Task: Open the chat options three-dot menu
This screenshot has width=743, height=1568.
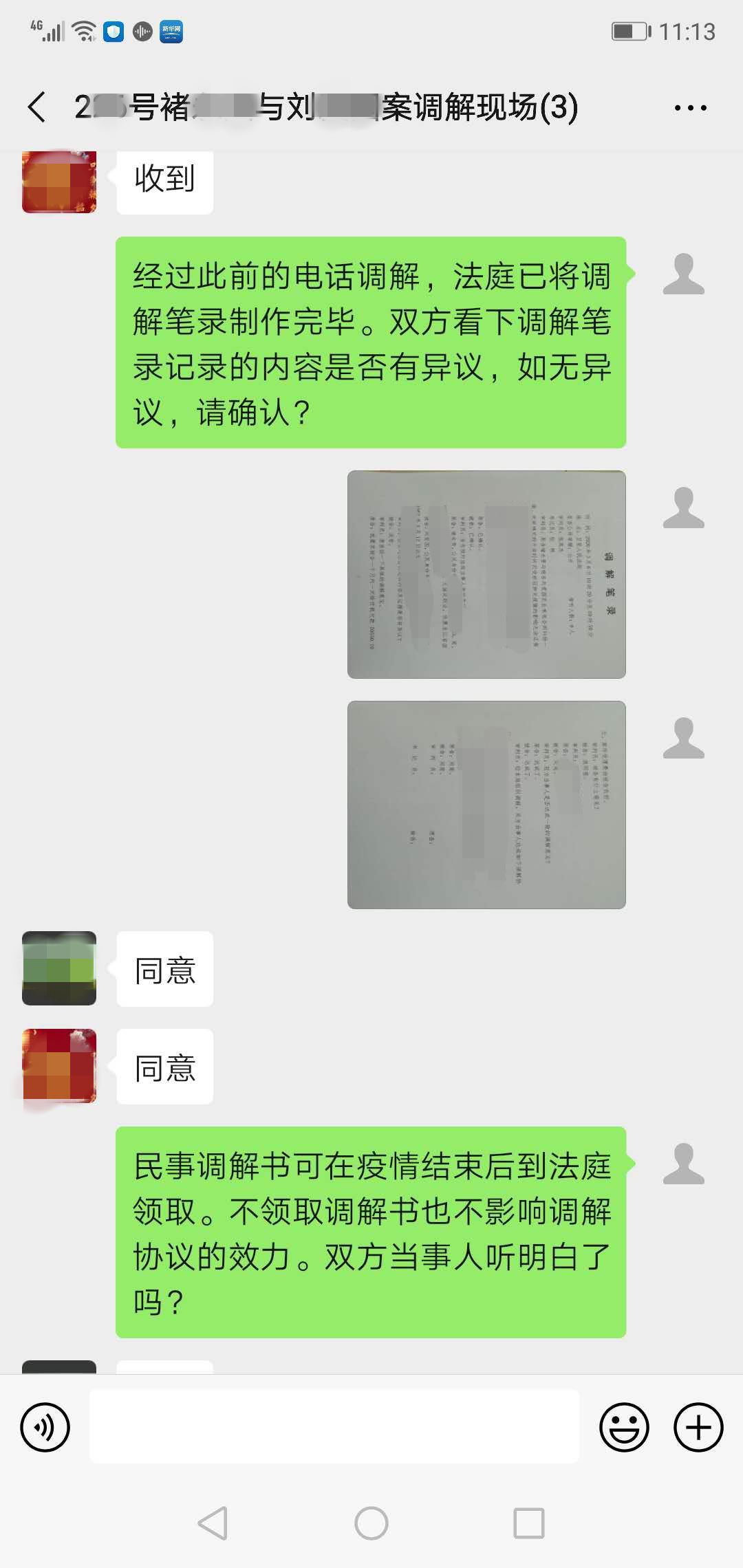Action: [x=690, y=108]
